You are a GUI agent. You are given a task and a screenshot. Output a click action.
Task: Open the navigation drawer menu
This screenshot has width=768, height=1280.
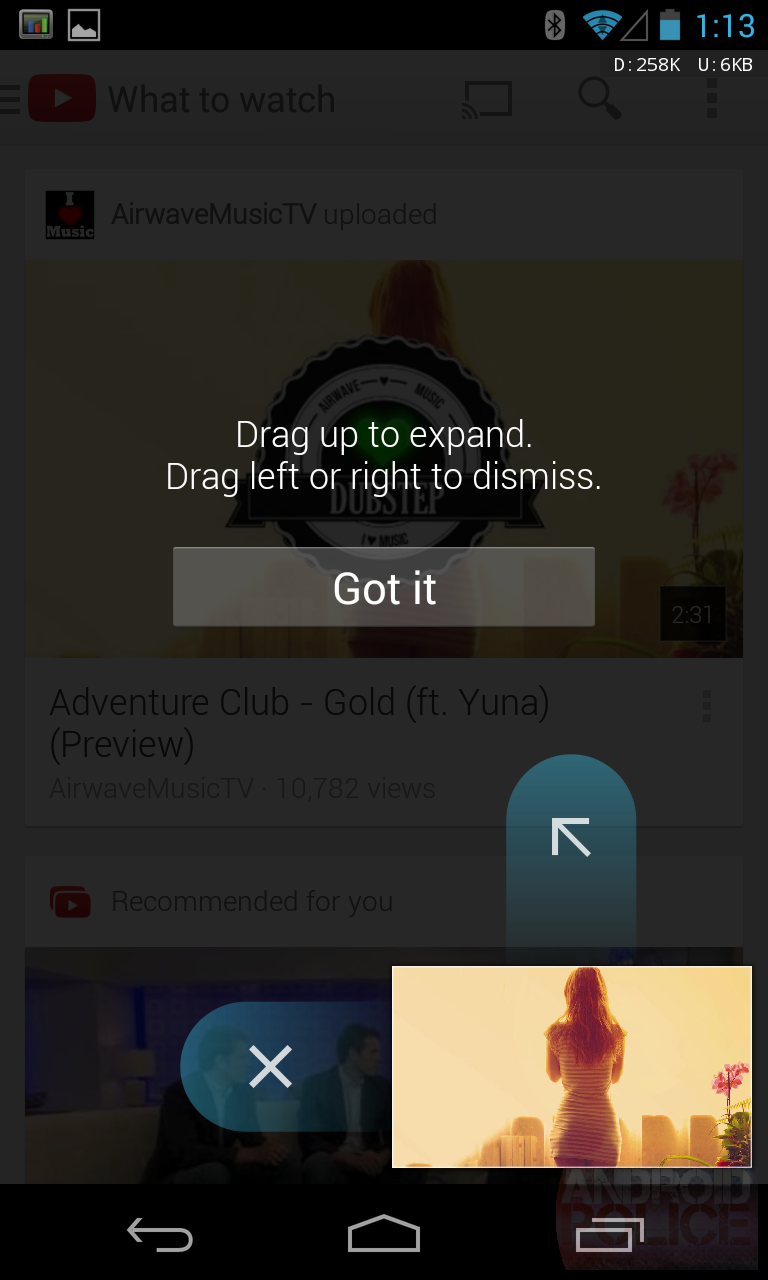pos(10,98)
